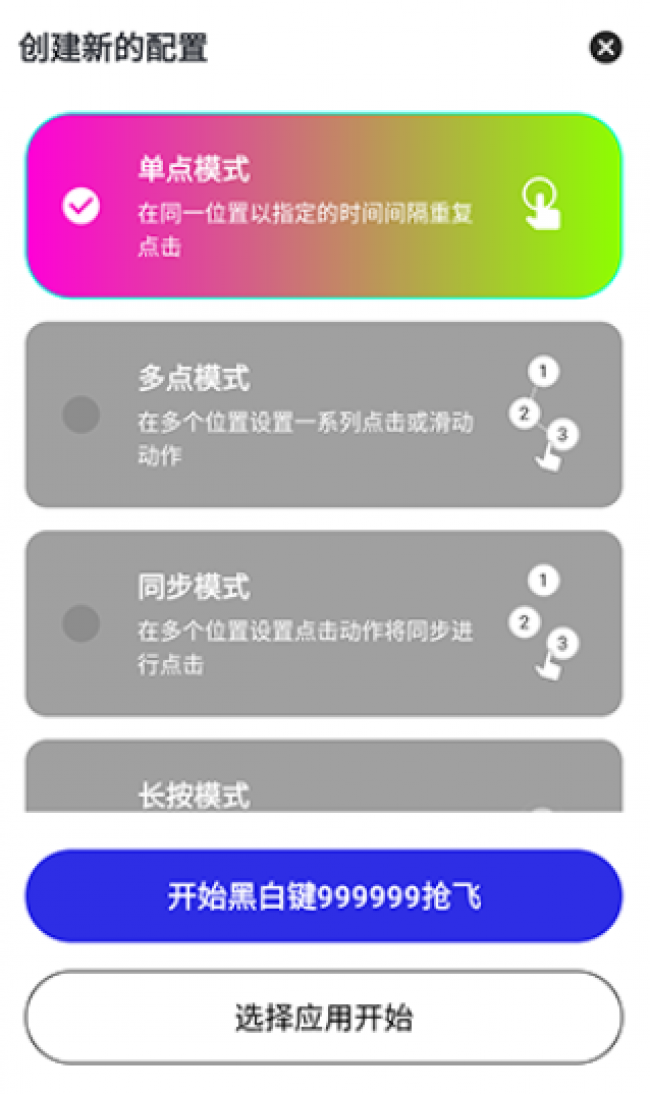The image size is (650, 1094).
Task: Pick 同步模式 configuration
Action: pyautogui.click(x=323, y=623)
